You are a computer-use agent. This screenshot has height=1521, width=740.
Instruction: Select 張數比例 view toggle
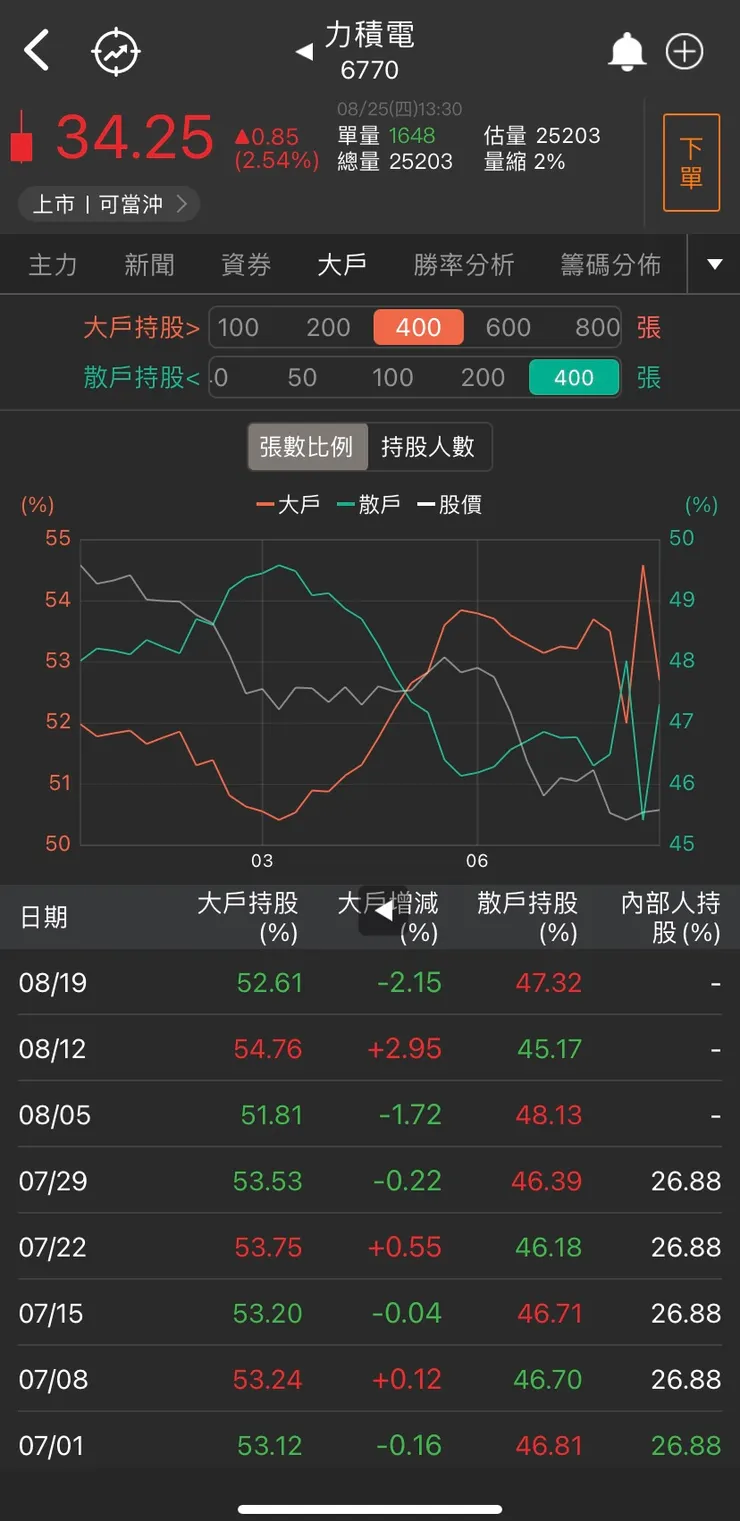307,447
